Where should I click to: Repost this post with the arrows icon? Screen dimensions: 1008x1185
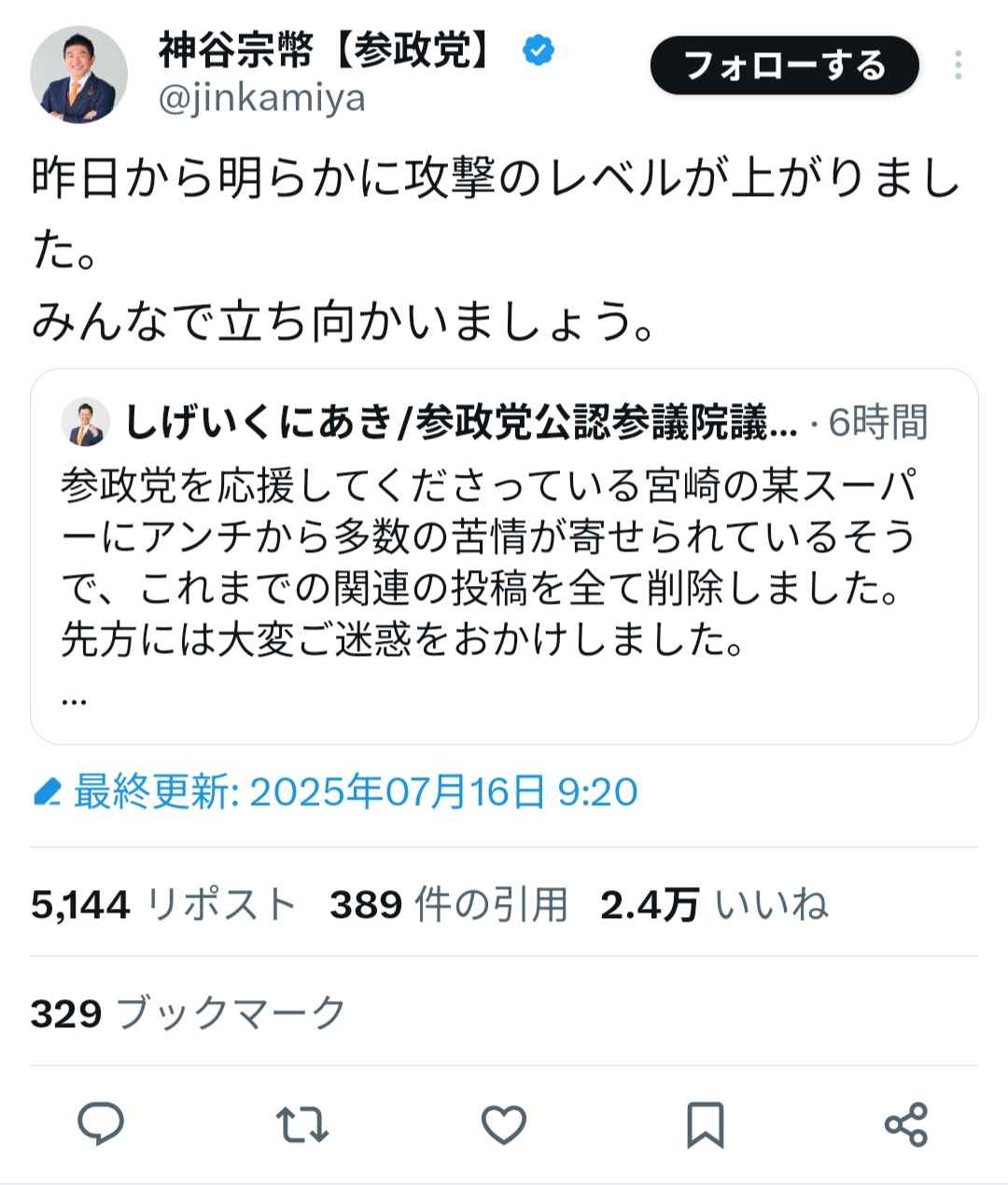point(302,1123)
